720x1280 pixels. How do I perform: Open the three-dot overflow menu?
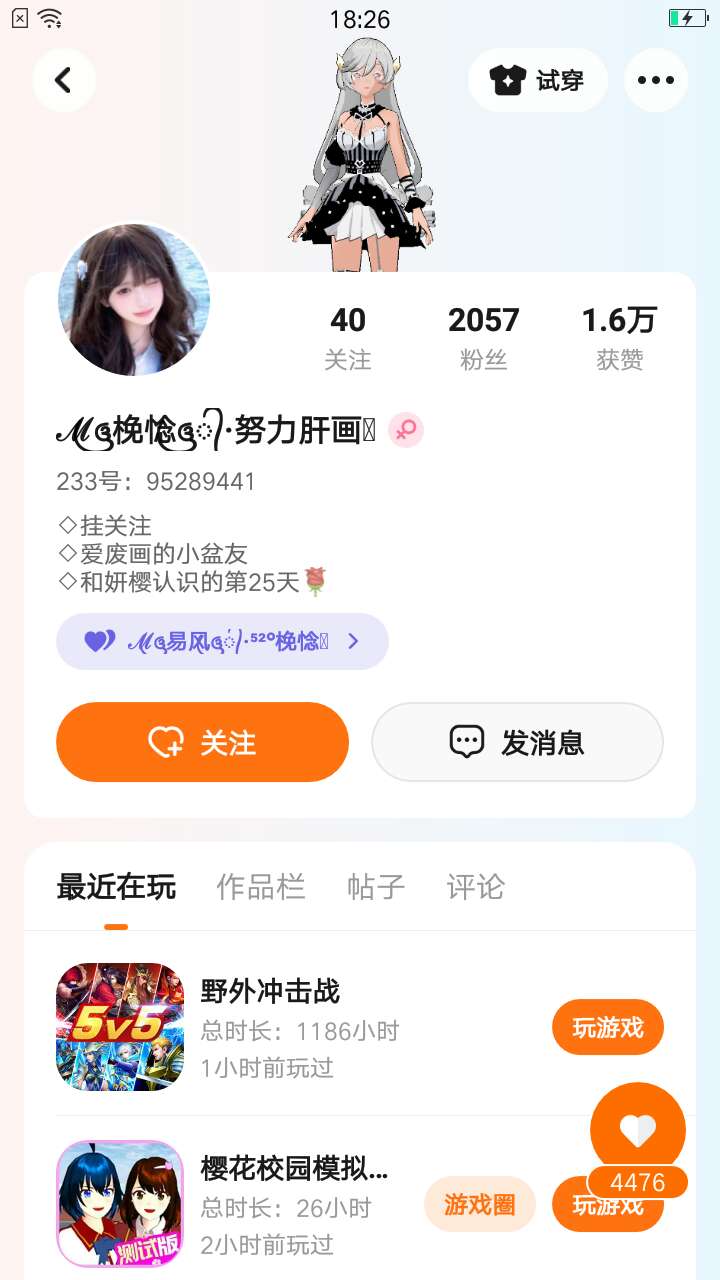[656, 80]
